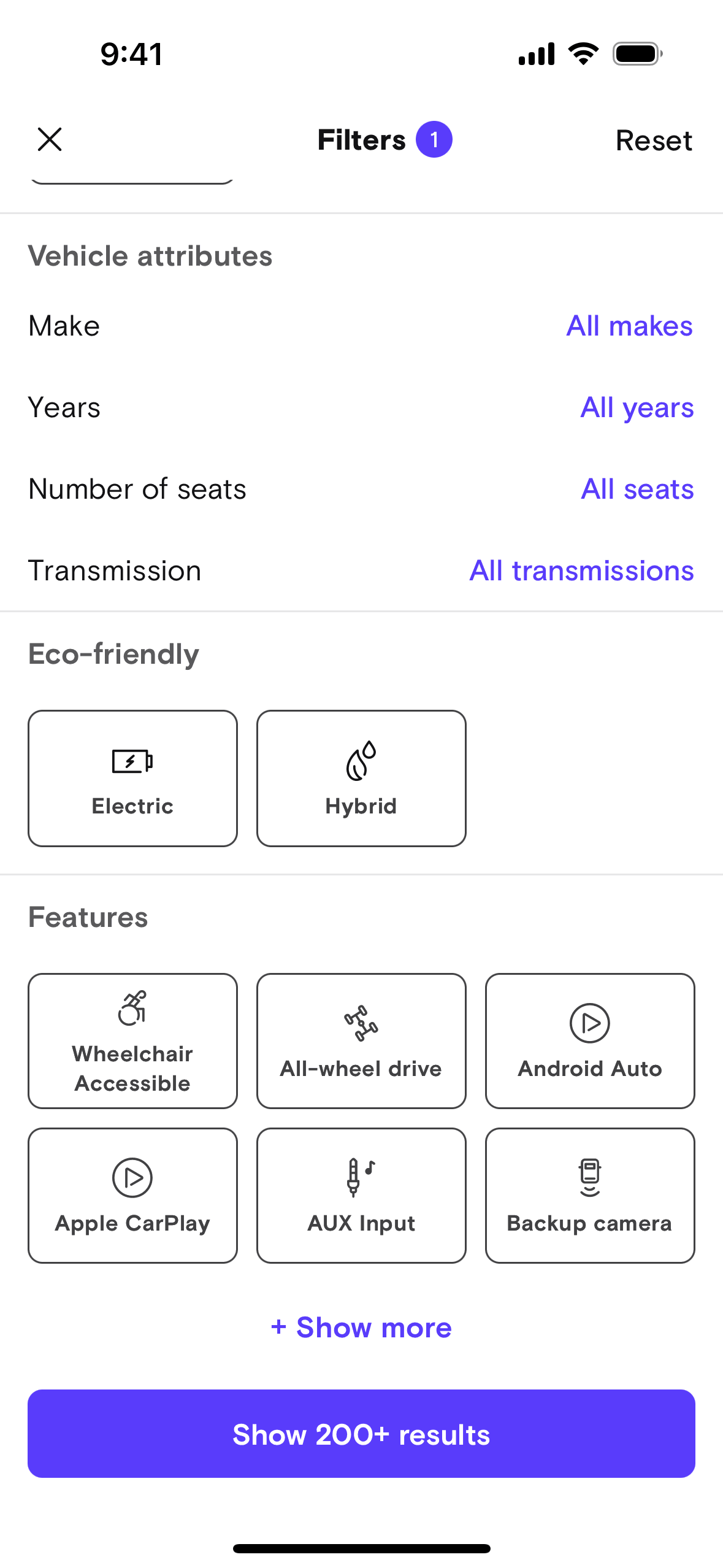Choose a vehicle make
The width and height of the screenshot is (723, 1568).
pos(629,326)
